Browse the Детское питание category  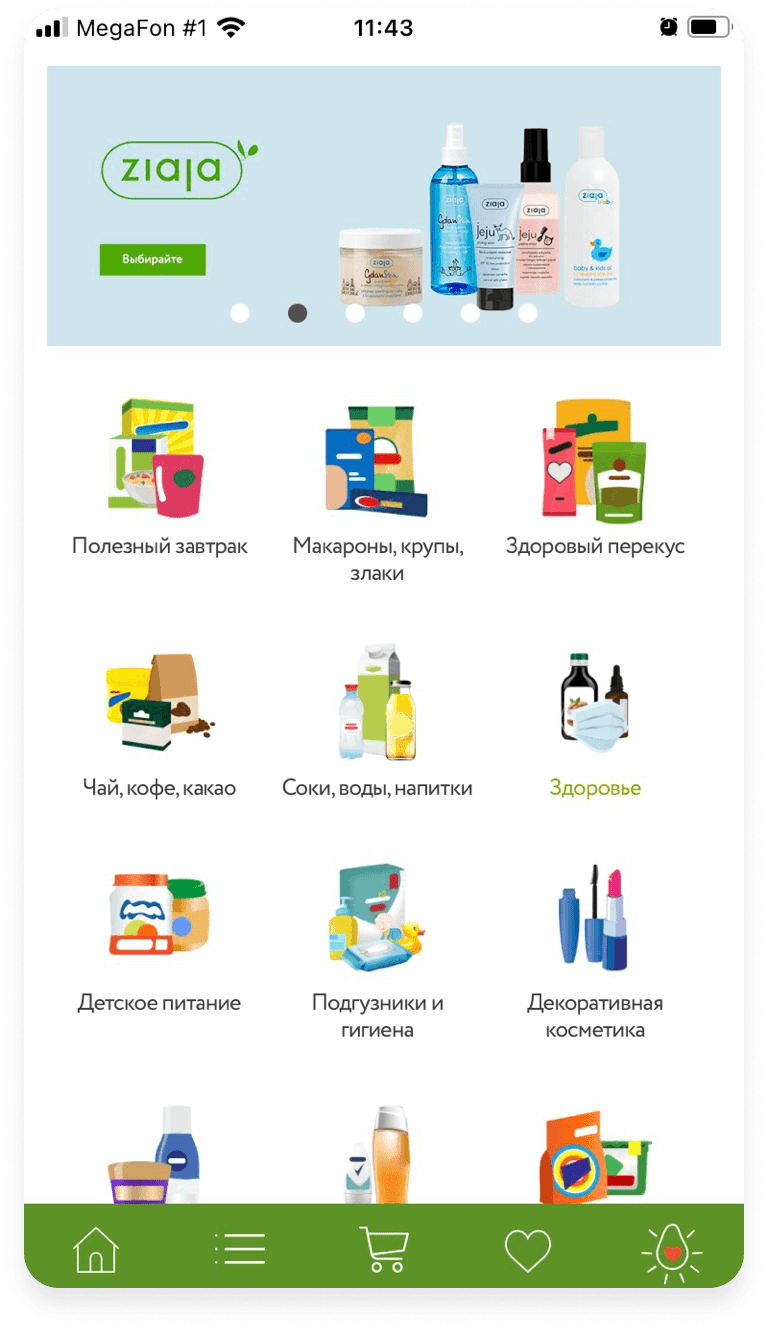pos(160,940)
